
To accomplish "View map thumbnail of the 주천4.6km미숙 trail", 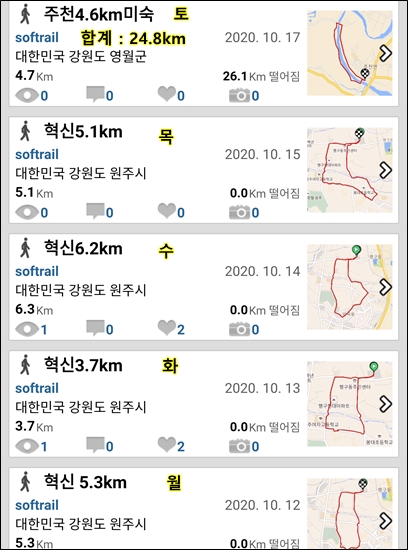I will [x=350, y=53].
